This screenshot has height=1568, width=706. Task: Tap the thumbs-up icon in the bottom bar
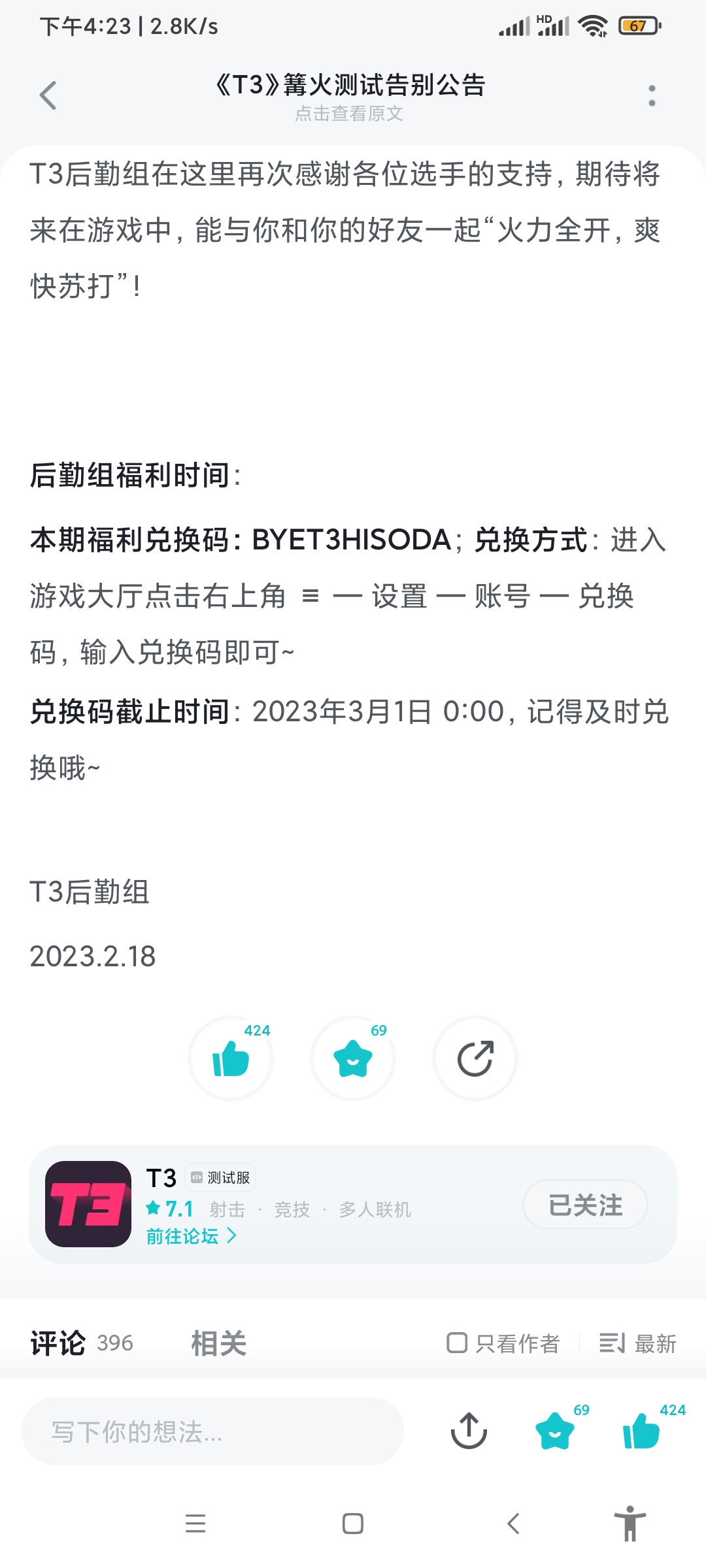click(642, 1431)
